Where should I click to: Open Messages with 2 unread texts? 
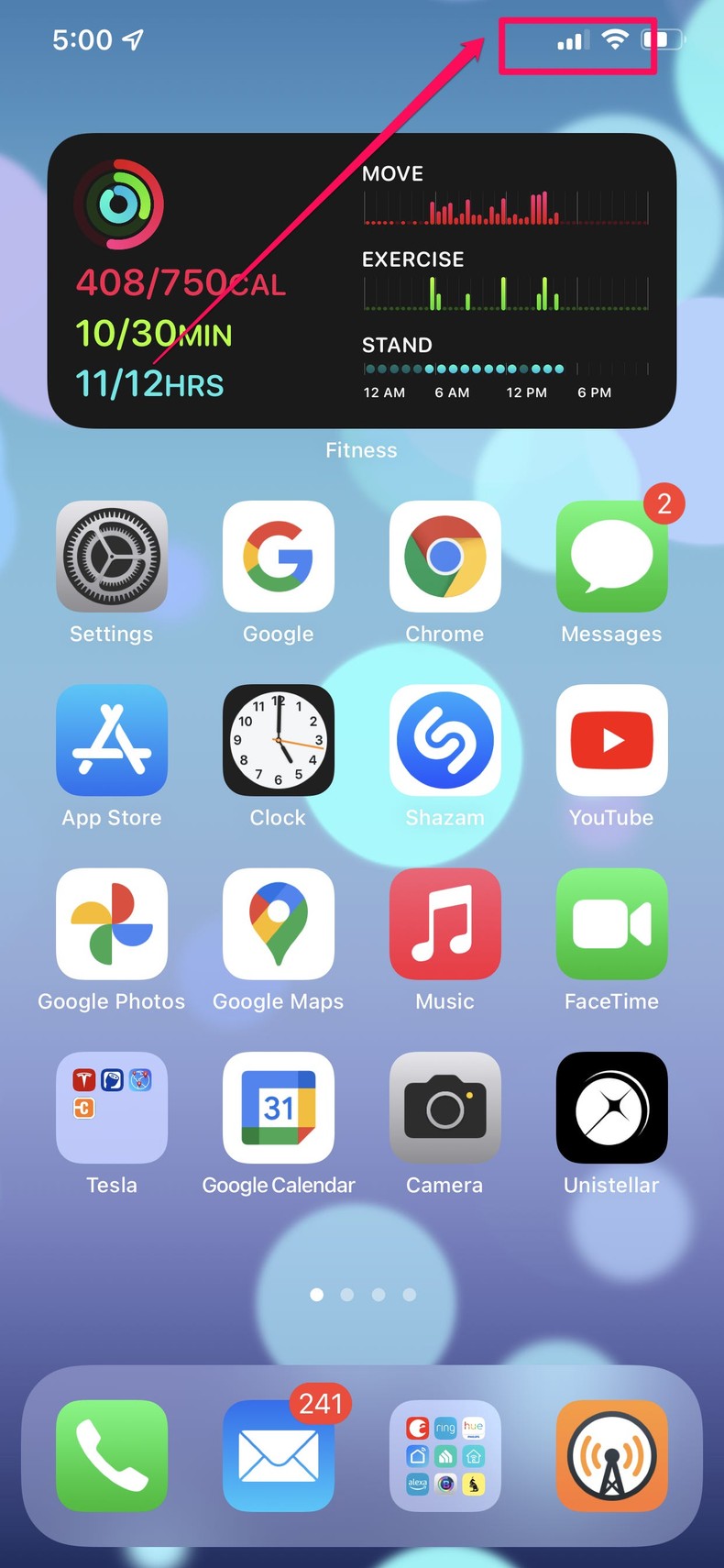[611, 558]
